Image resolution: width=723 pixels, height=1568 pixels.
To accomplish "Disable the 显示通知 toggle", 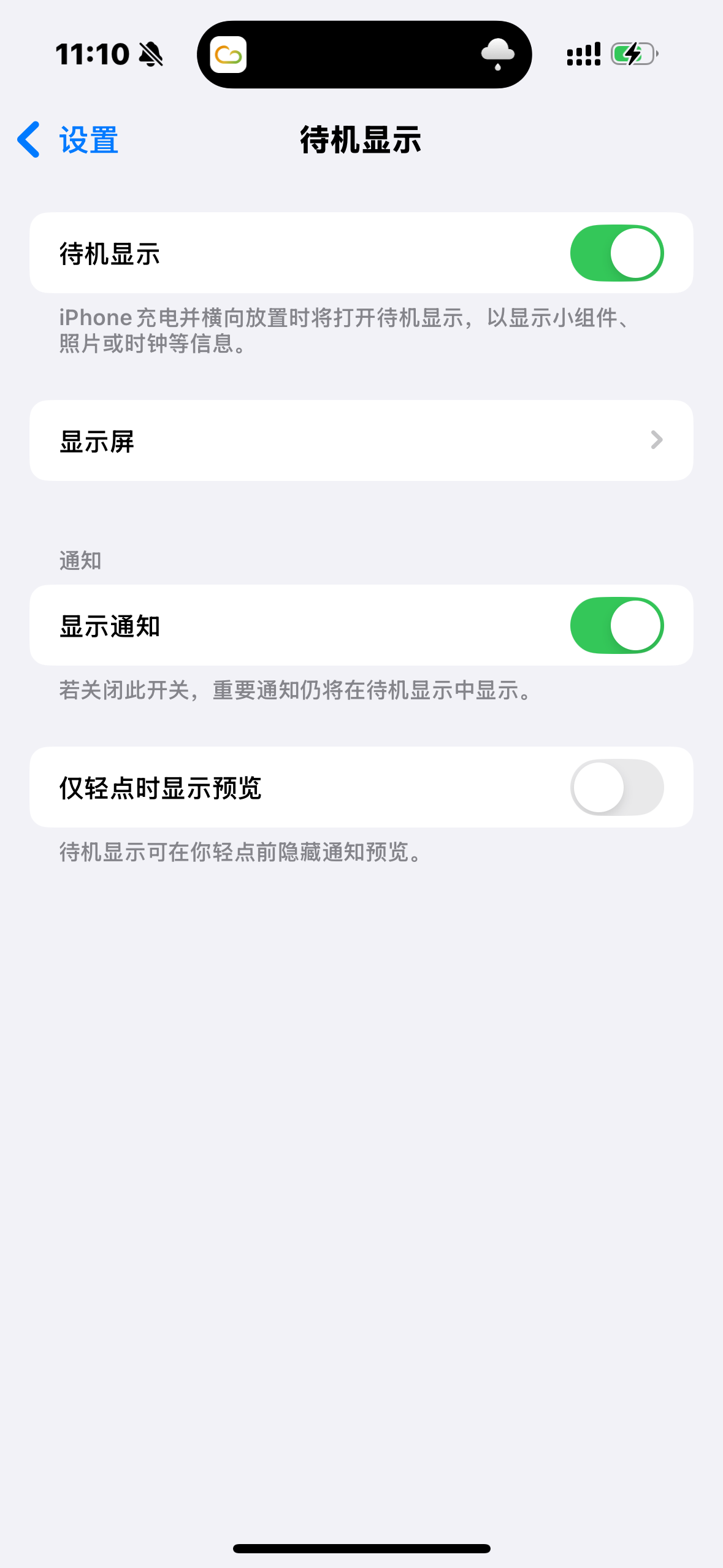I will (616, 625).
